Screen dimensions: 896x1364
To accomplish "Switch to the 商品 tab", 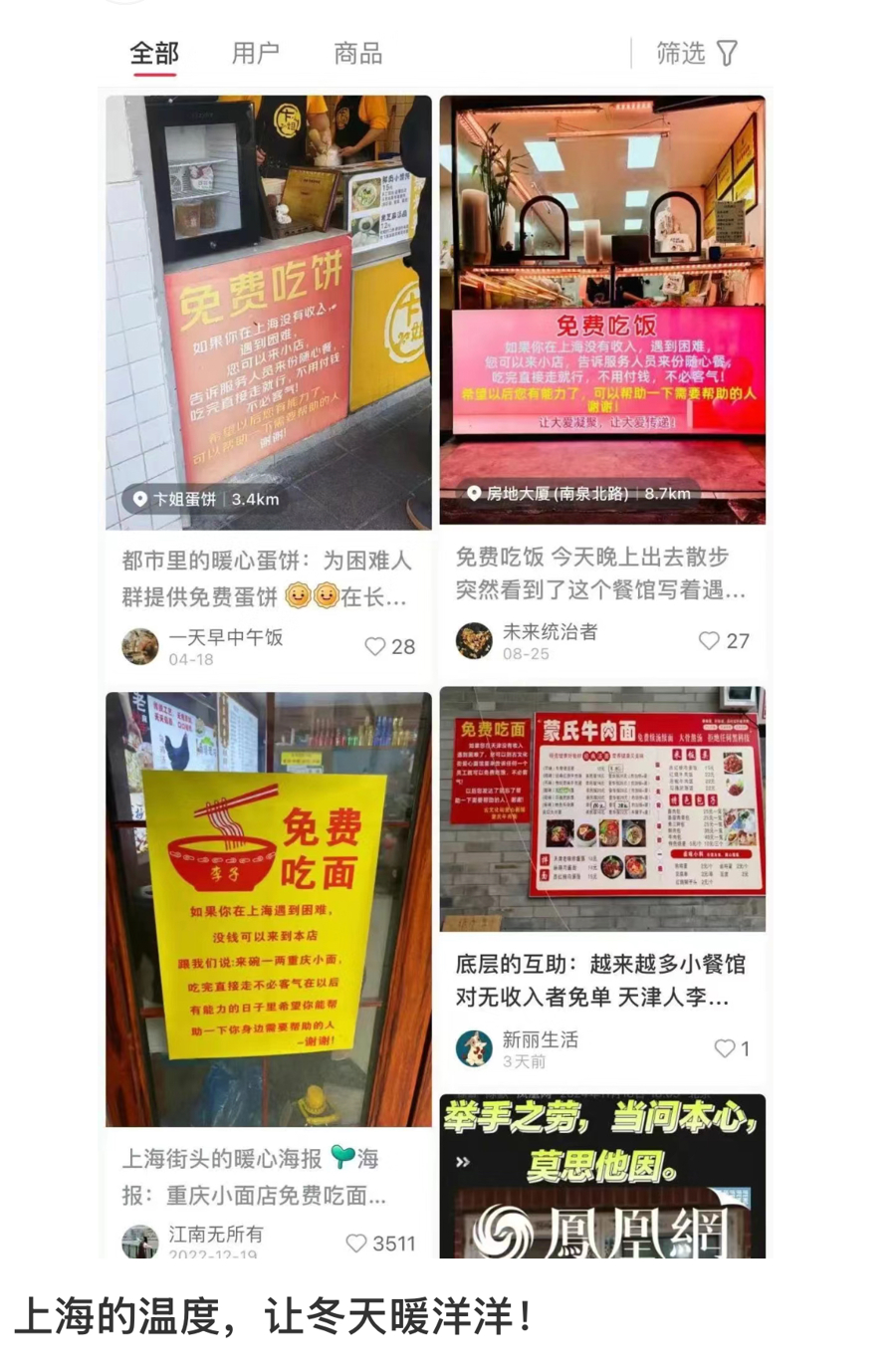I will [x=357, y=53].
